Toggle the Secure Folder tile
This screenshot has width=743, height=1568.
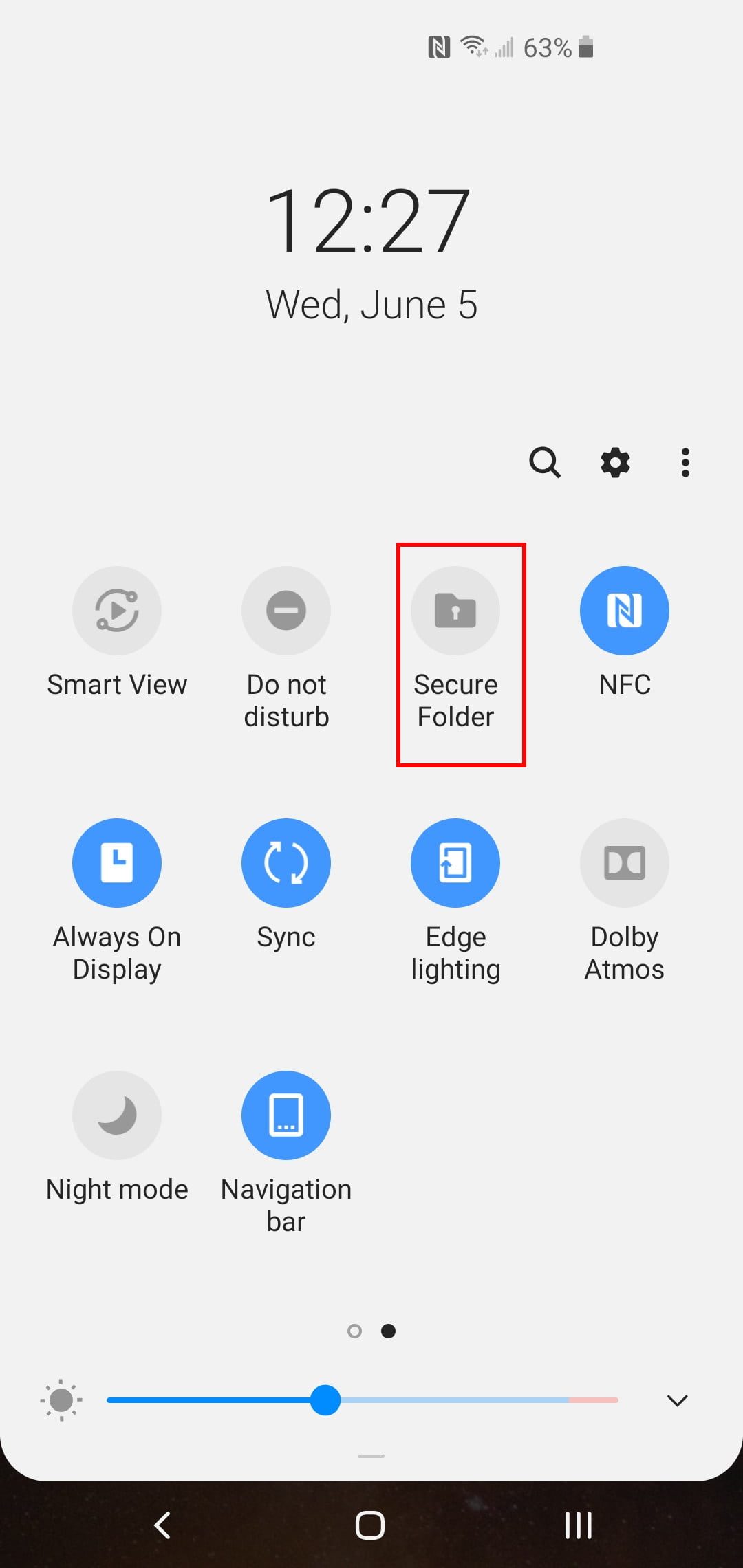tap(455, 610)
